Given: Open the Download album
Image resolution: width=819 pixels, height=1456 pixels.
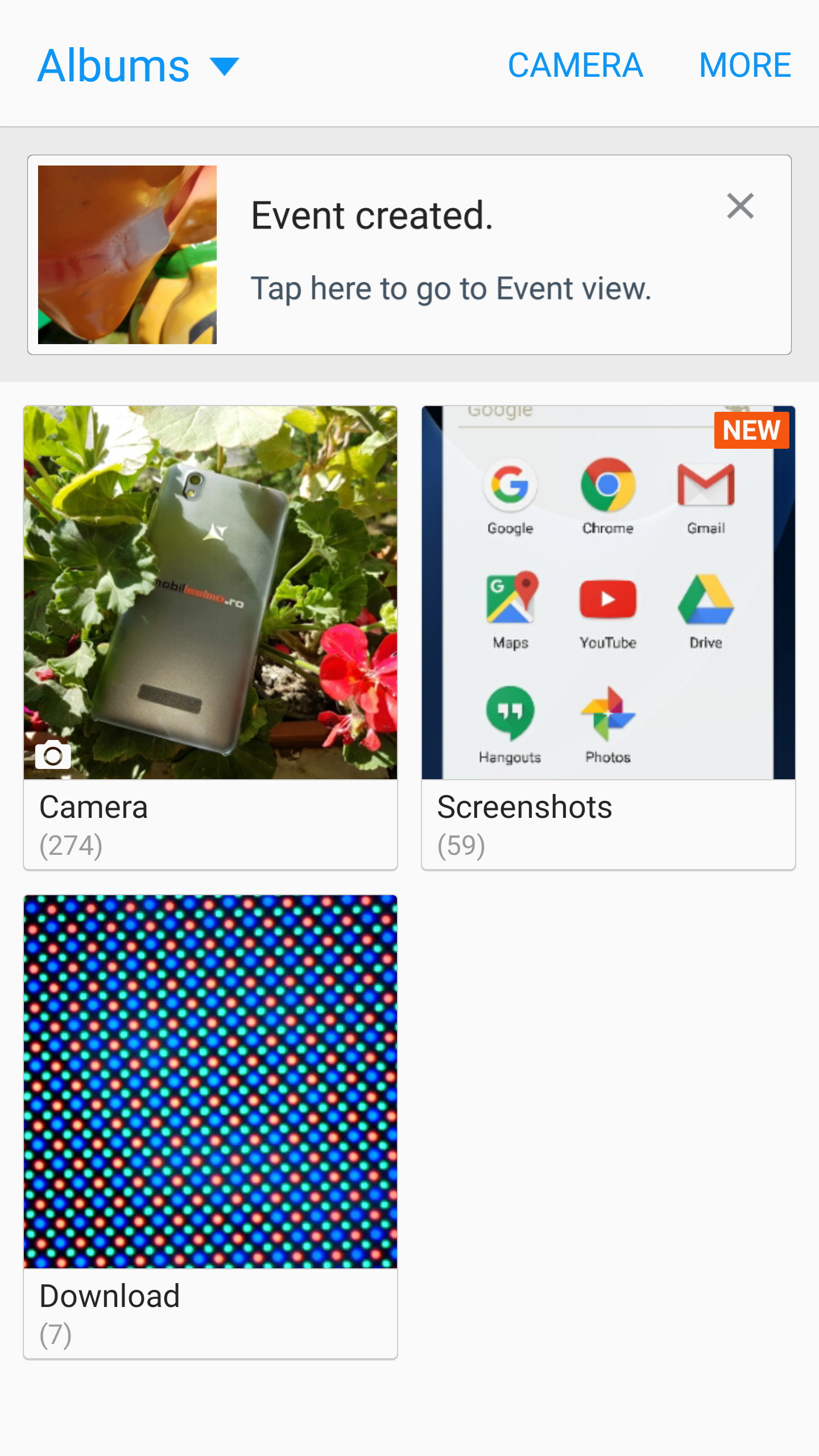Looking at the screenshot, I should (210, 1126).
